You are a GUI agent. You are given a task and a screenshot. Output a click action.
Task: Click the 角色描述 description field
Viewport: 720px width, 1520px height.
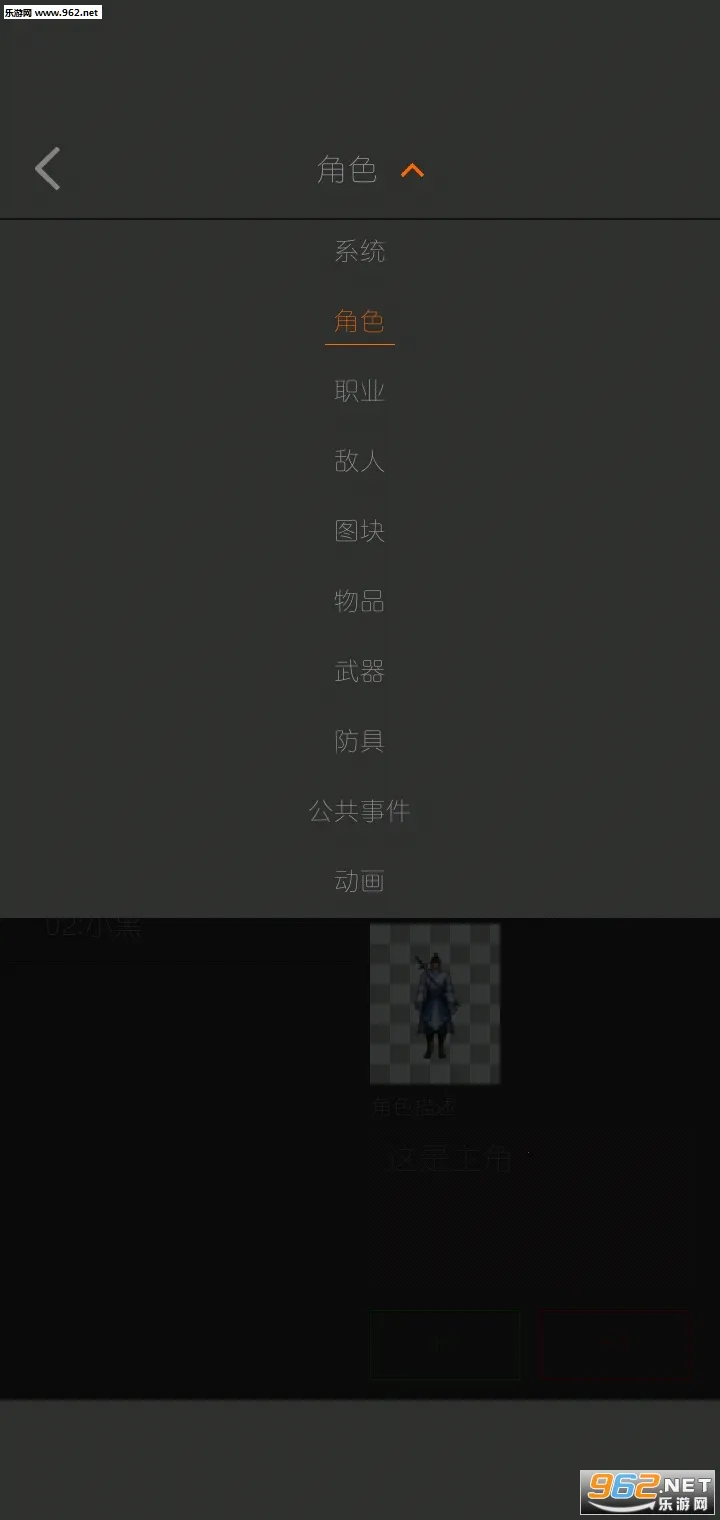point(414,1107)
